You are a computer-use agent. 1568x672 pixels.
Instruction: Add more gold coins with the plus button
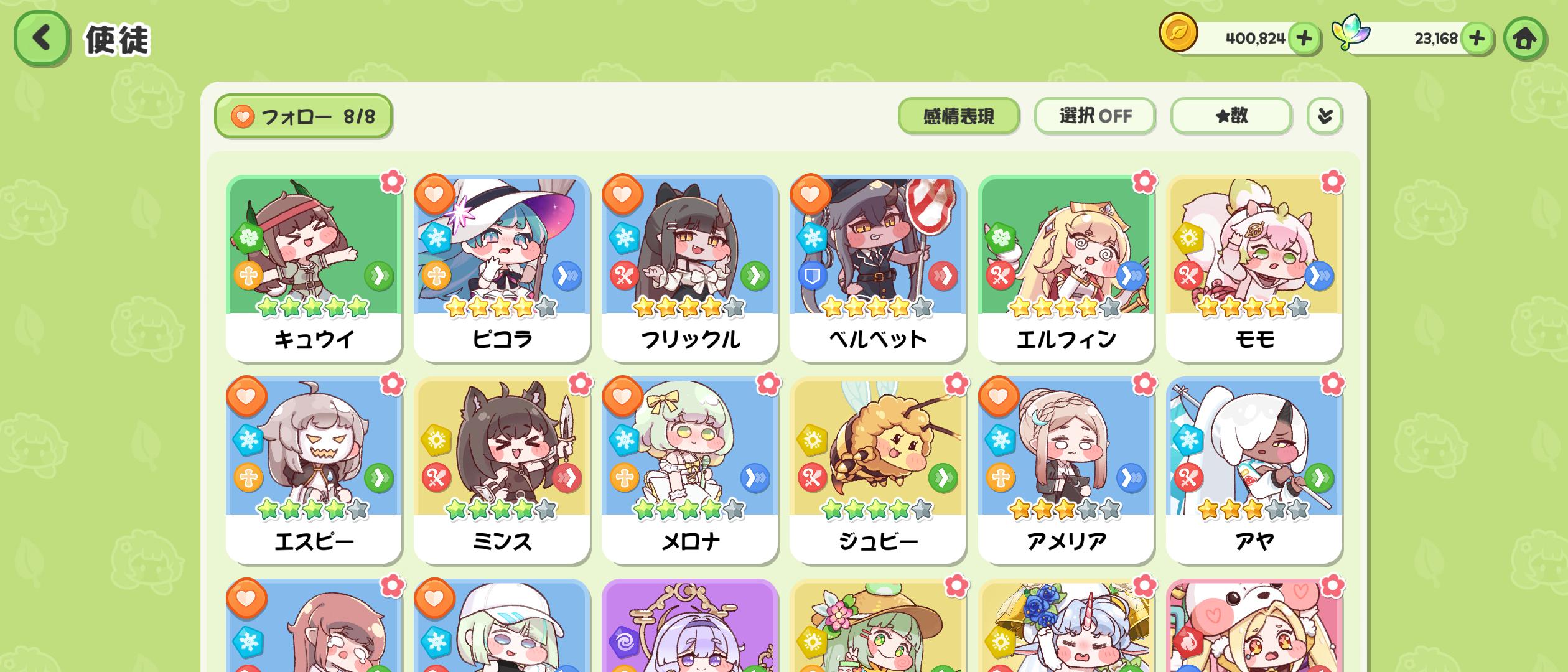tap(1304, 39)
